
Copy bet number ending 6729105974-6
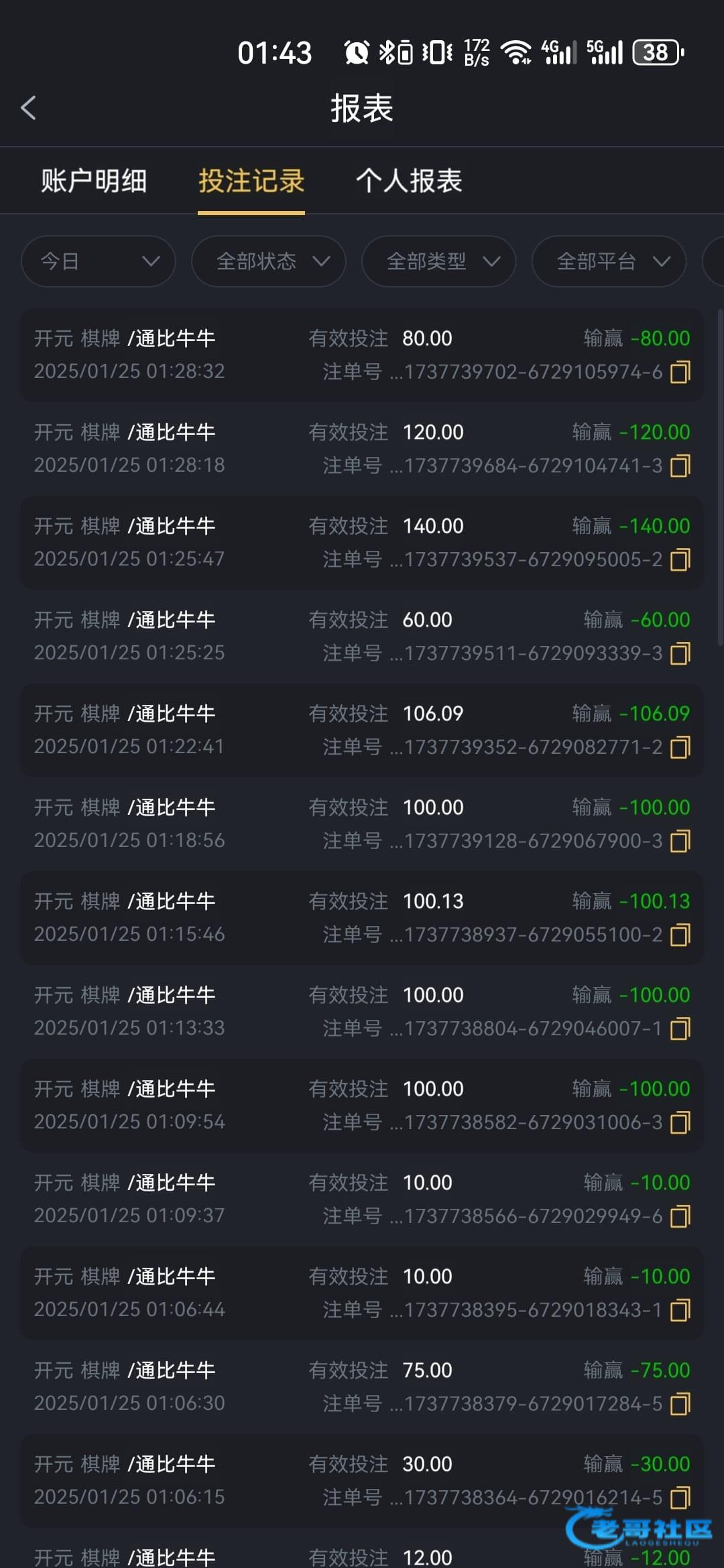click(680, 372)
